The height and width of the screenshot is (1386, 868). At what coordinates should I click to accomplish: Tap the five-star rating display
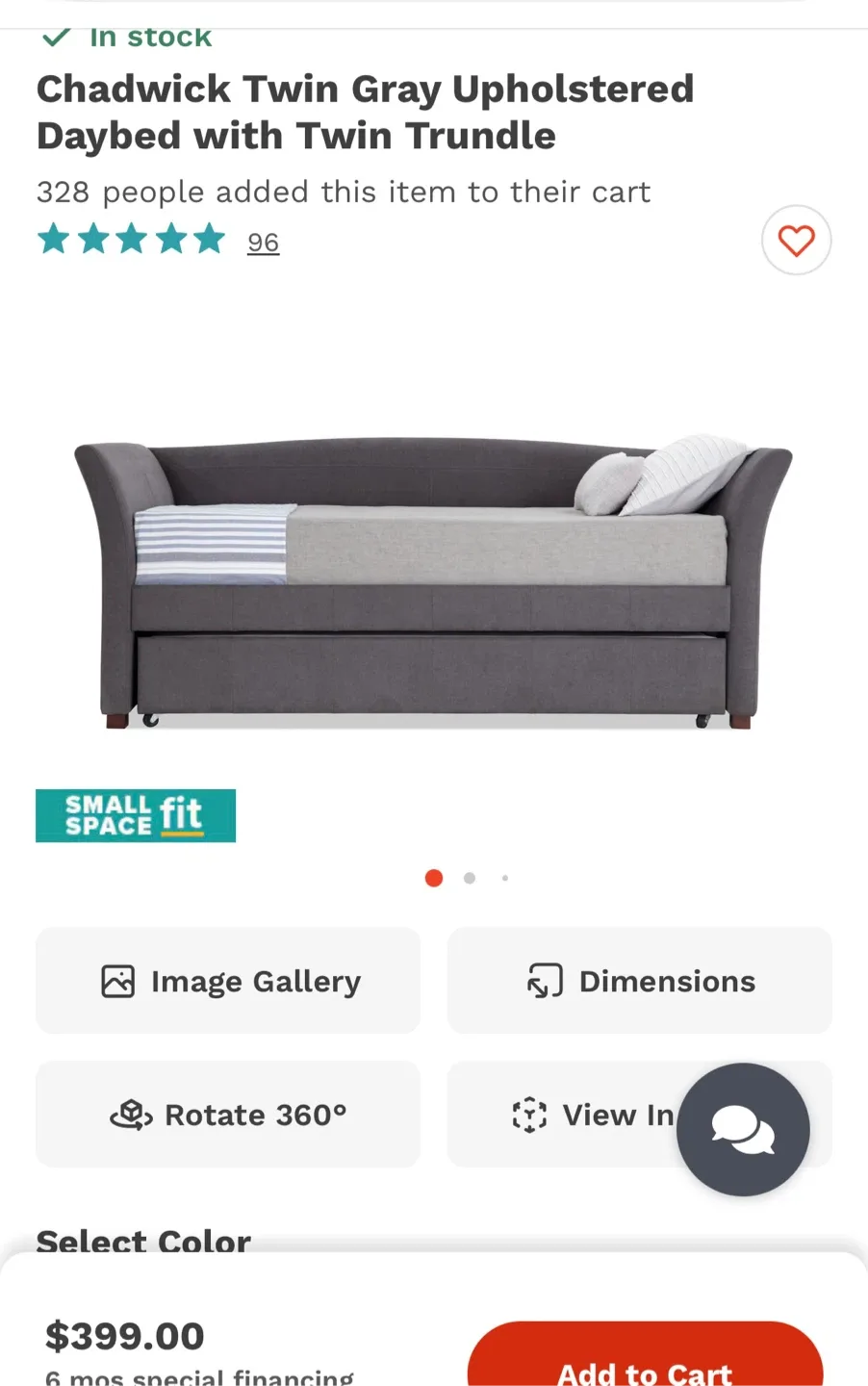click(132, 239)
